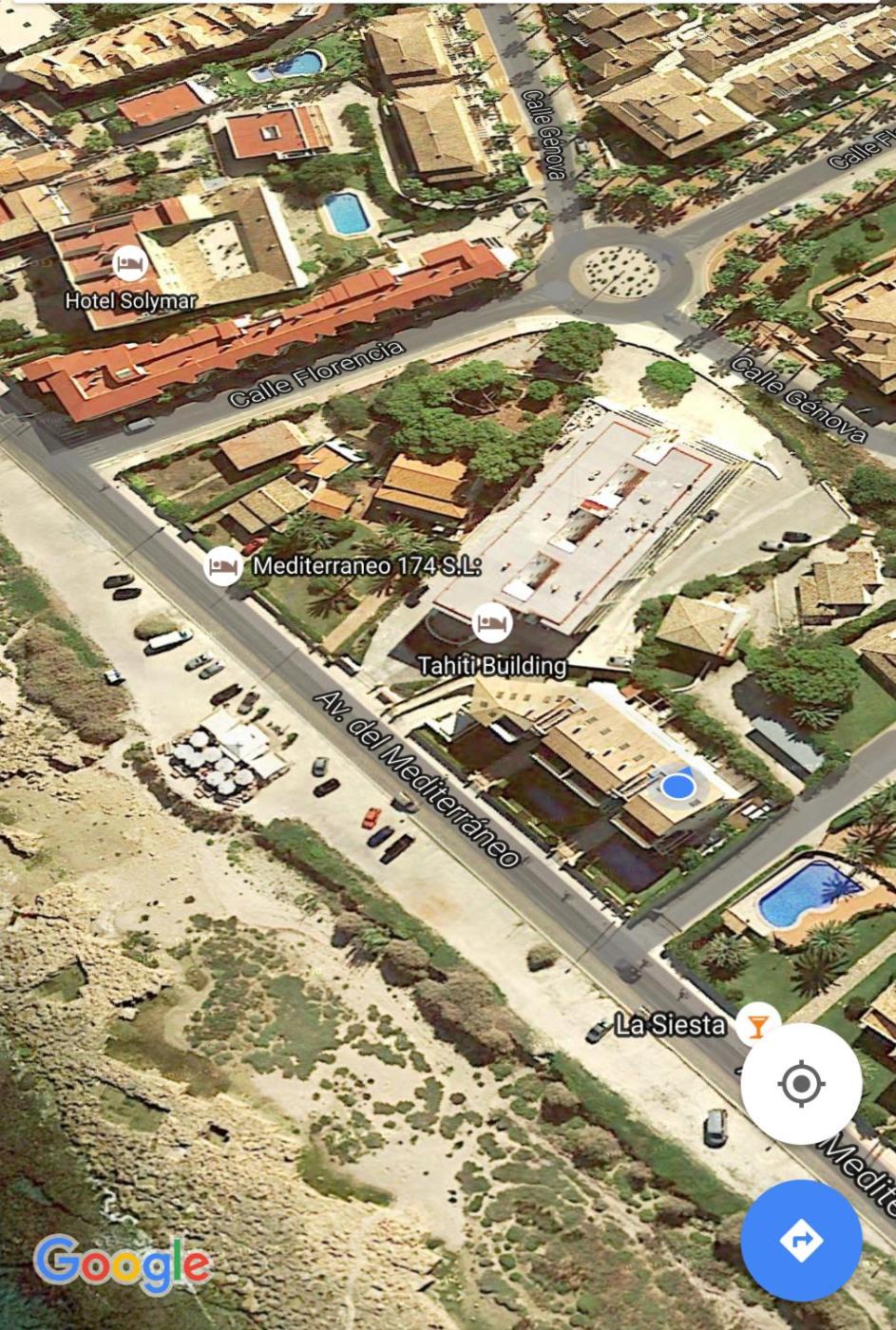
Task: Open the Hotel Solymar place marker
Action: [x=129, y=264]
